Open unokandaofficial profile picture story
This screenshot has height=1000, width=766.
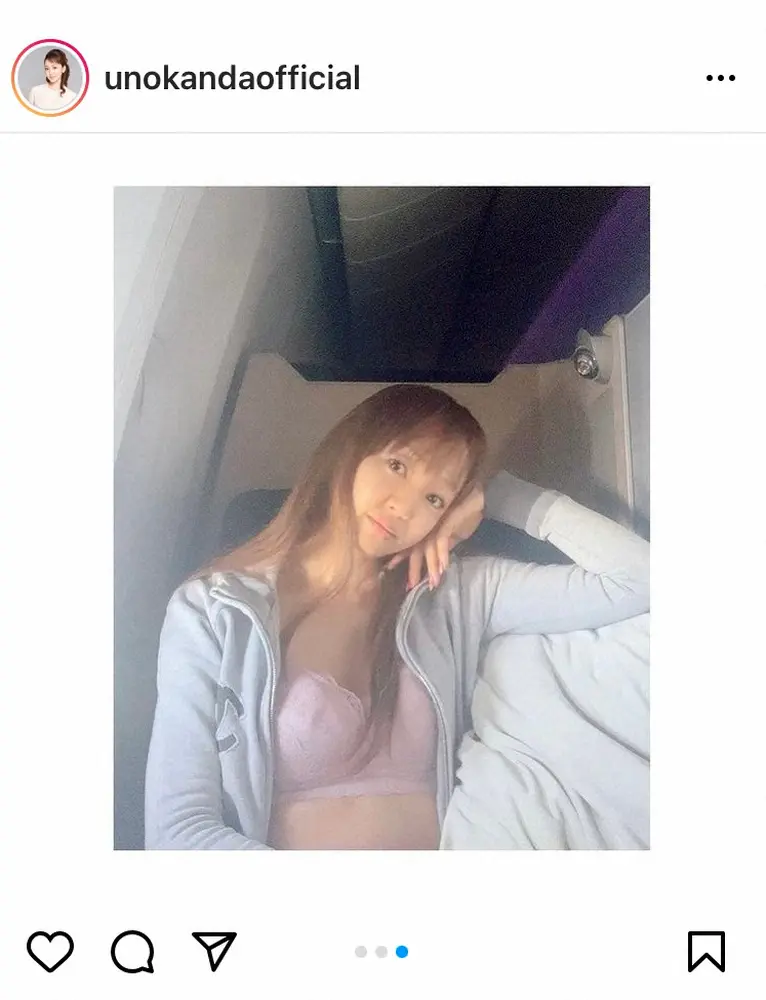click(50, 78)
